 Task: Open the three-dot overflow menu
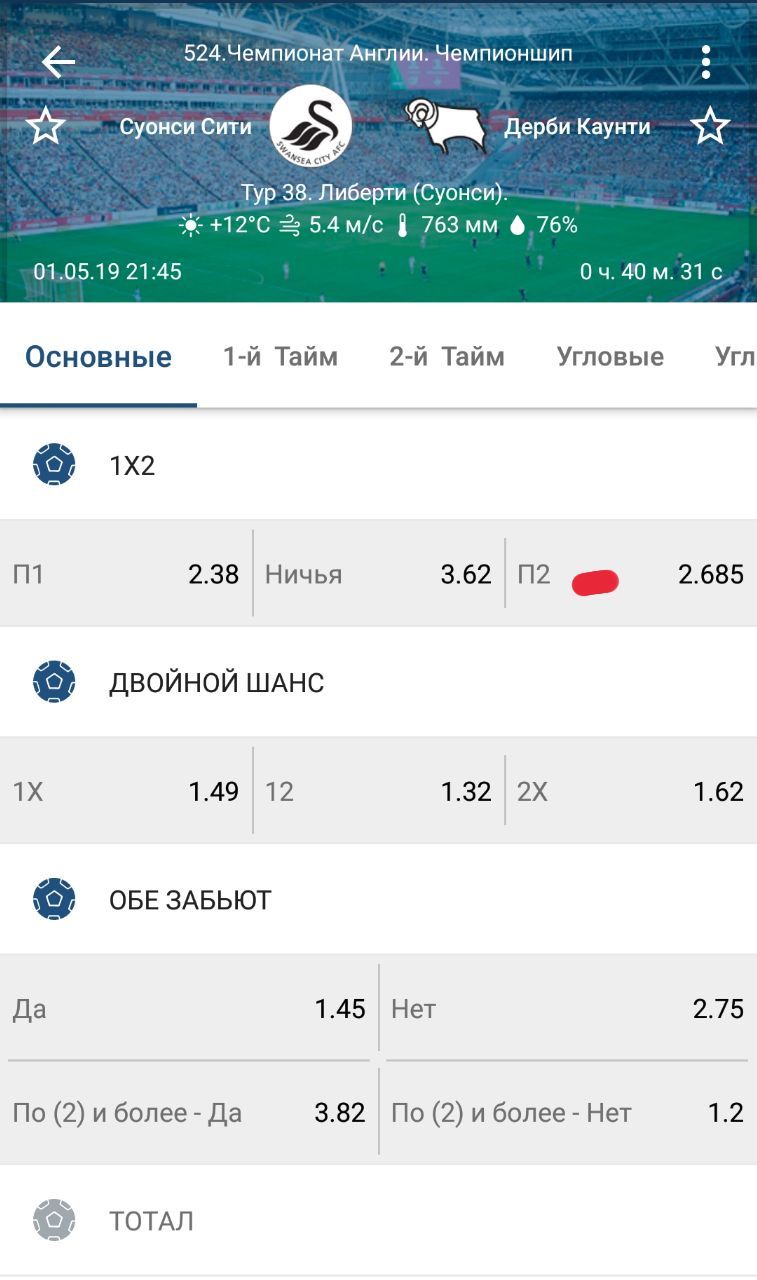coord(706,62)
